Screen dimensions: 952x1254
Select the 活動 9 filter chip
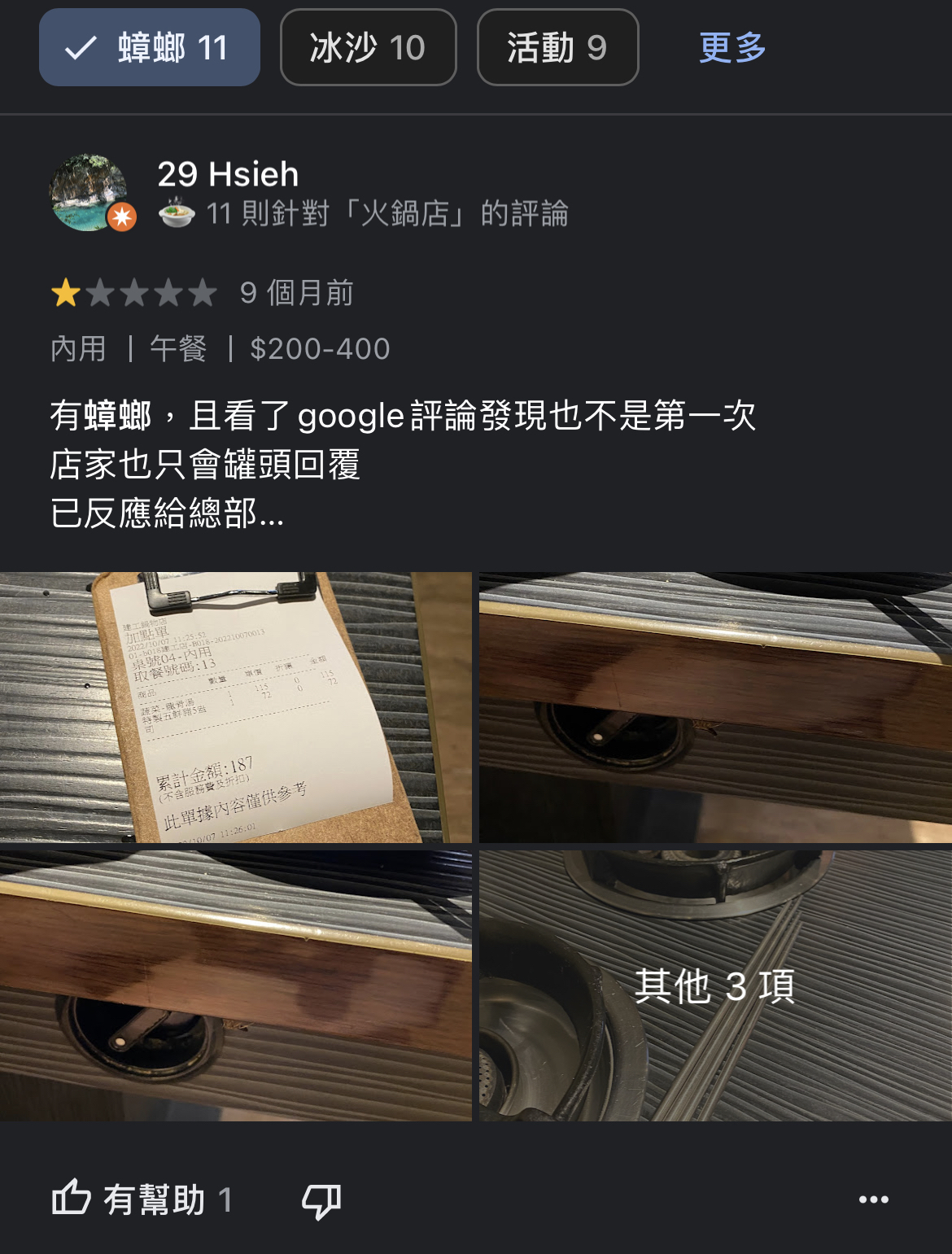pyautogui.click(x=557, y=47)
